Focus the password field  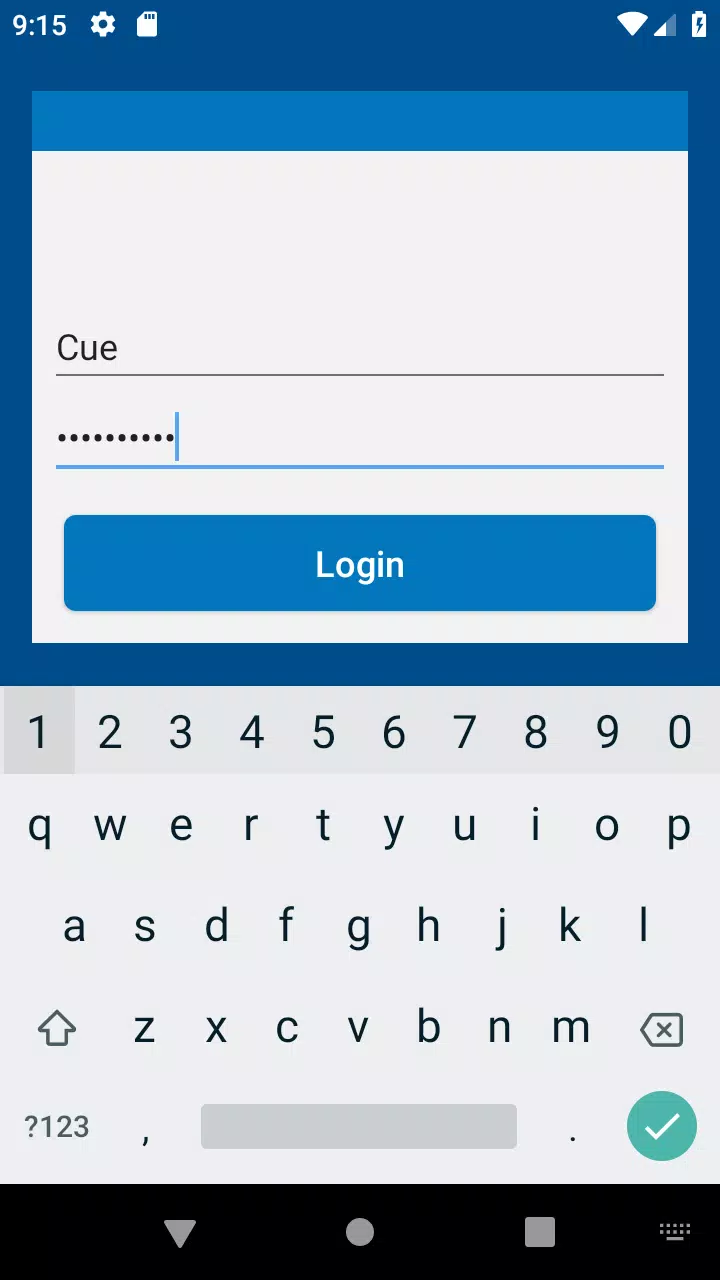360,438
